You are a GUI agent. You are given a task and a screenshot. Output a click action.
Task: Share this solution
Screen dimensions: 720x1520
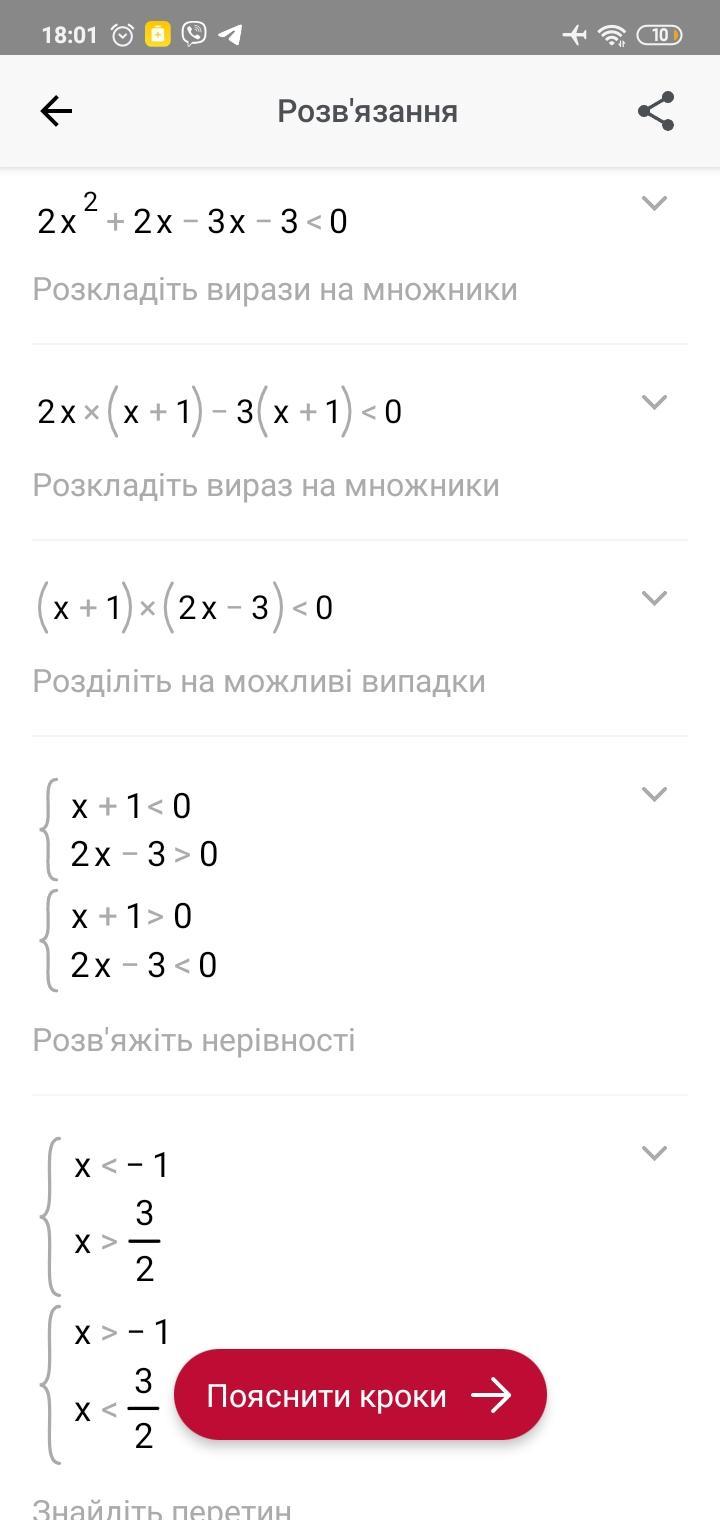656,111
